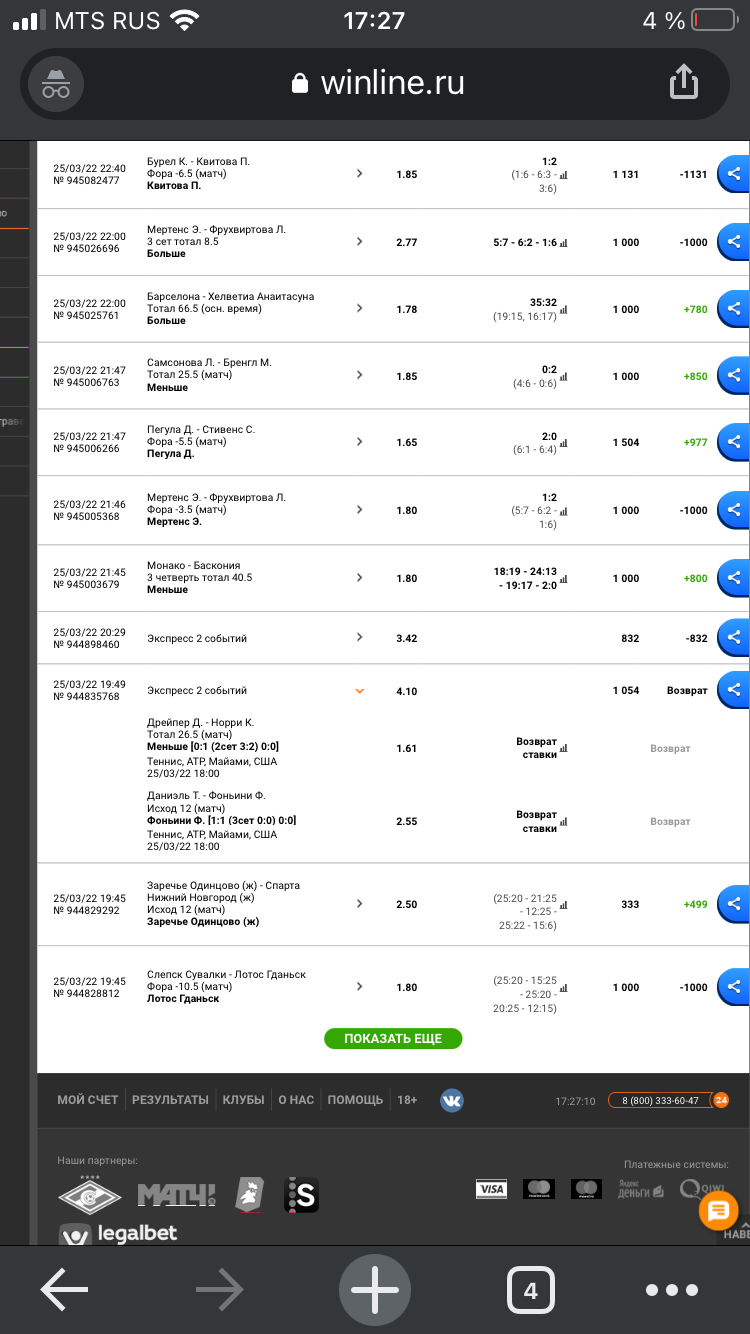Go back to the previous browser page

64,1290
